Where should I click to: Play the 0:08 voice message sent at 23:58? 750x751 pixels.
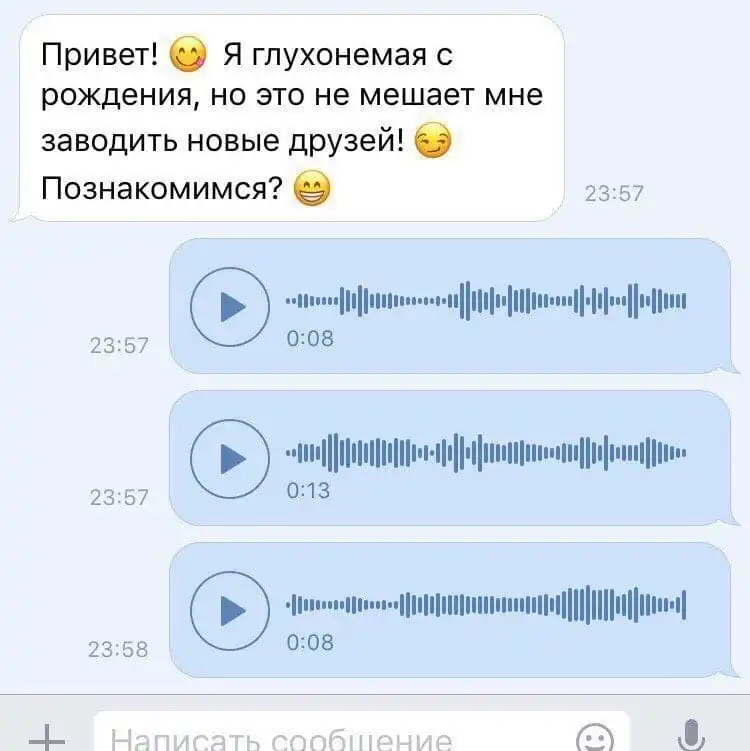(x=230, y=609)
